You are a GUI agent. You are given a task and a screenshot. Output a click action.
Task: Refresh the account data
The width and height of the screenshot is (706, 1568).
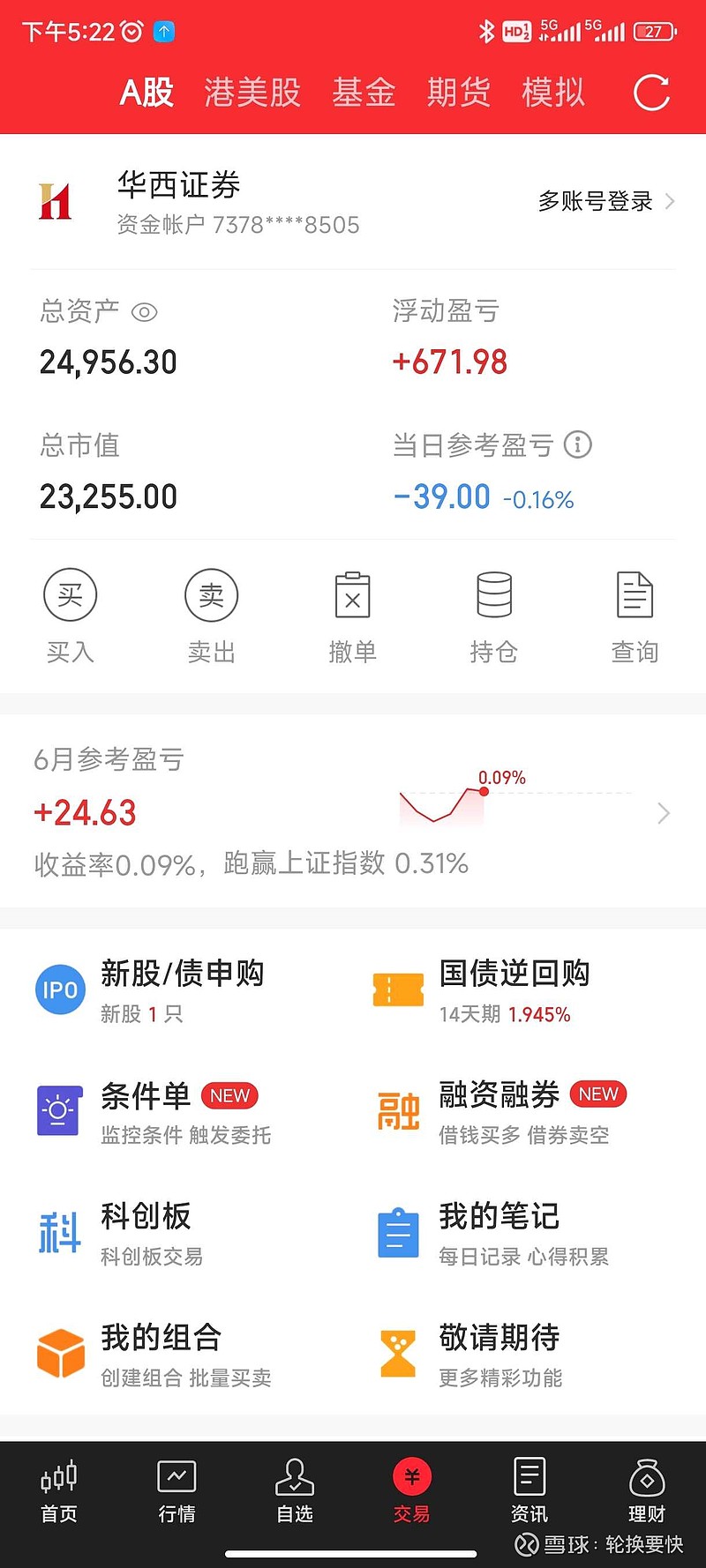tap(651, 93)
